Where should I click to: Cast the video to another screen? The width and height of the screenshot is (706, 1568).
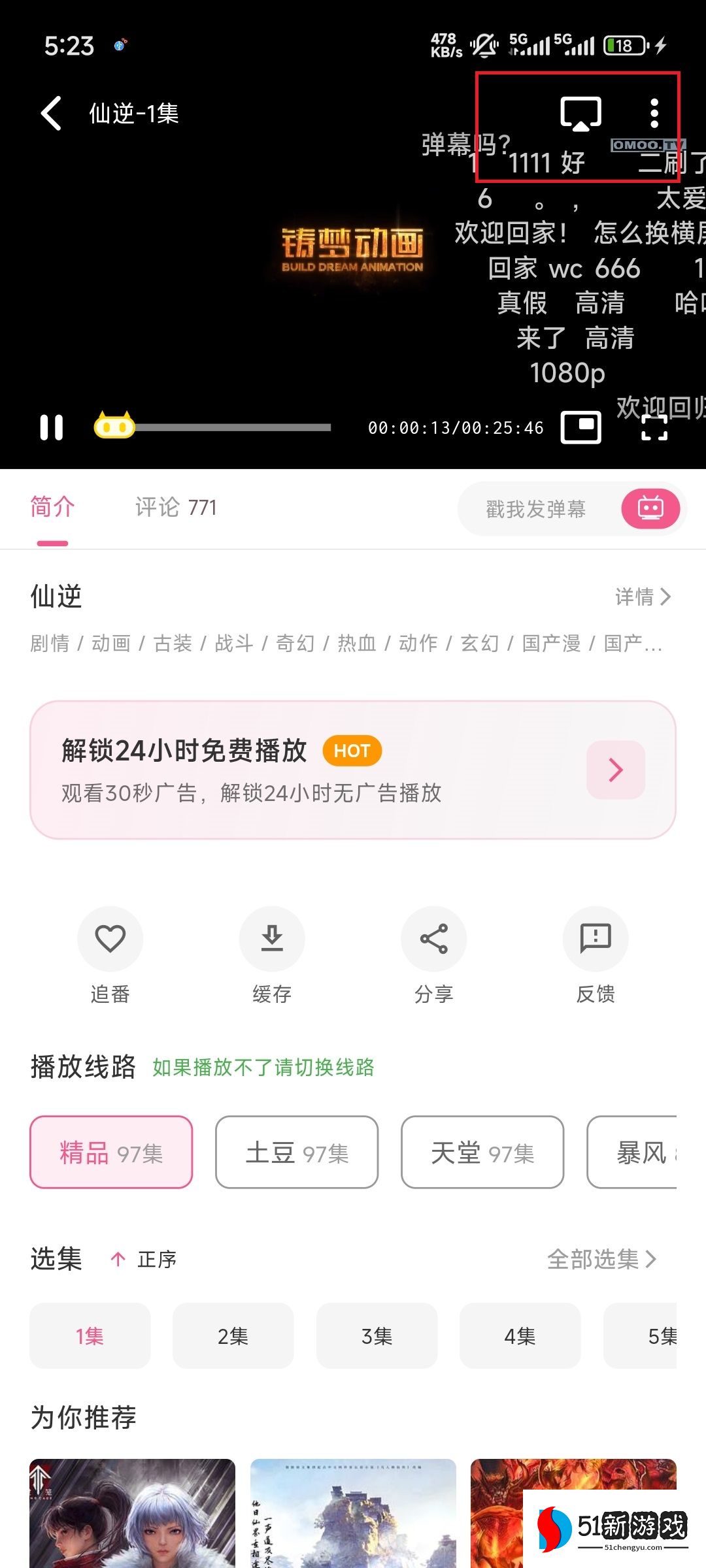pyautogui.click(x=580, y=114)
